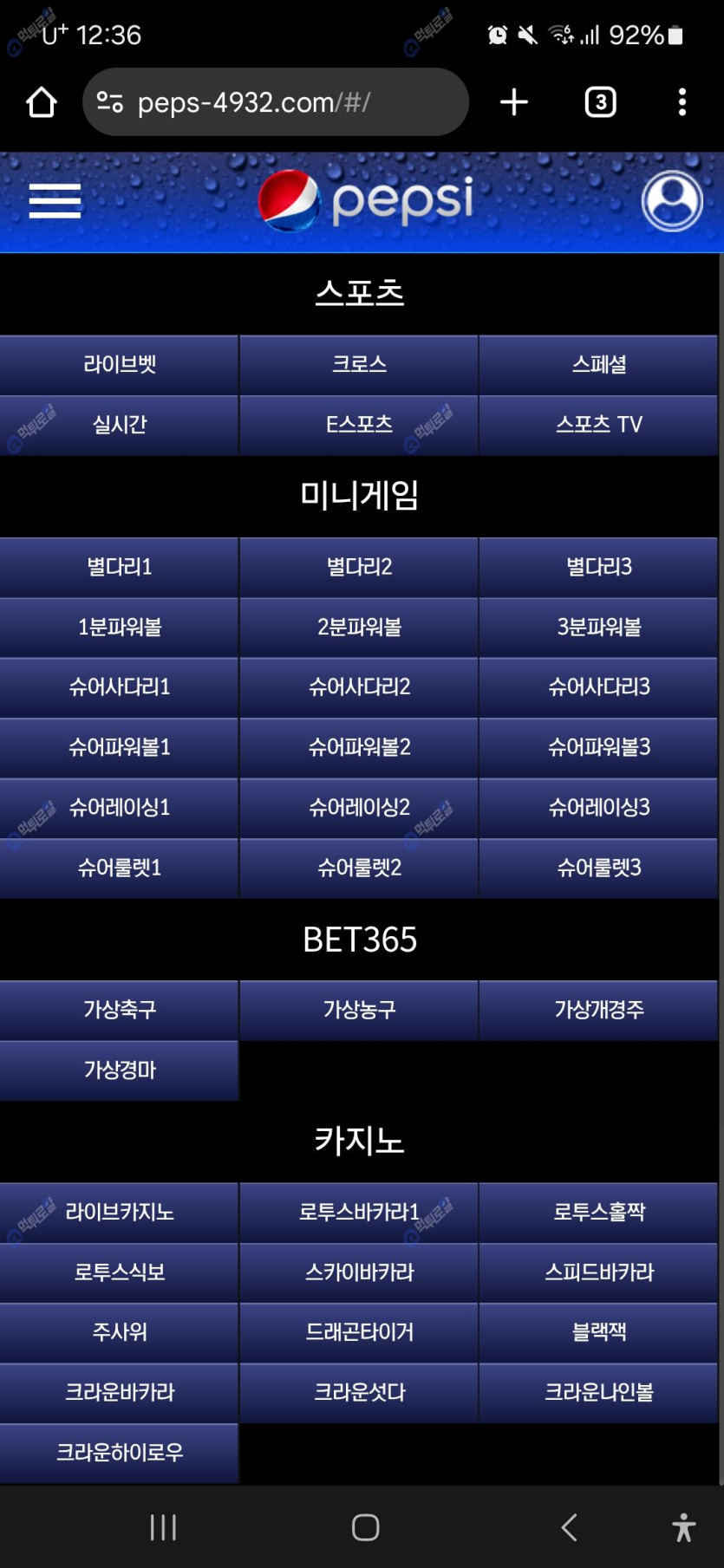The height and width of the screenshot is (1568, 724).
Task: Go to the browser home page
Action: pos(41,102)
